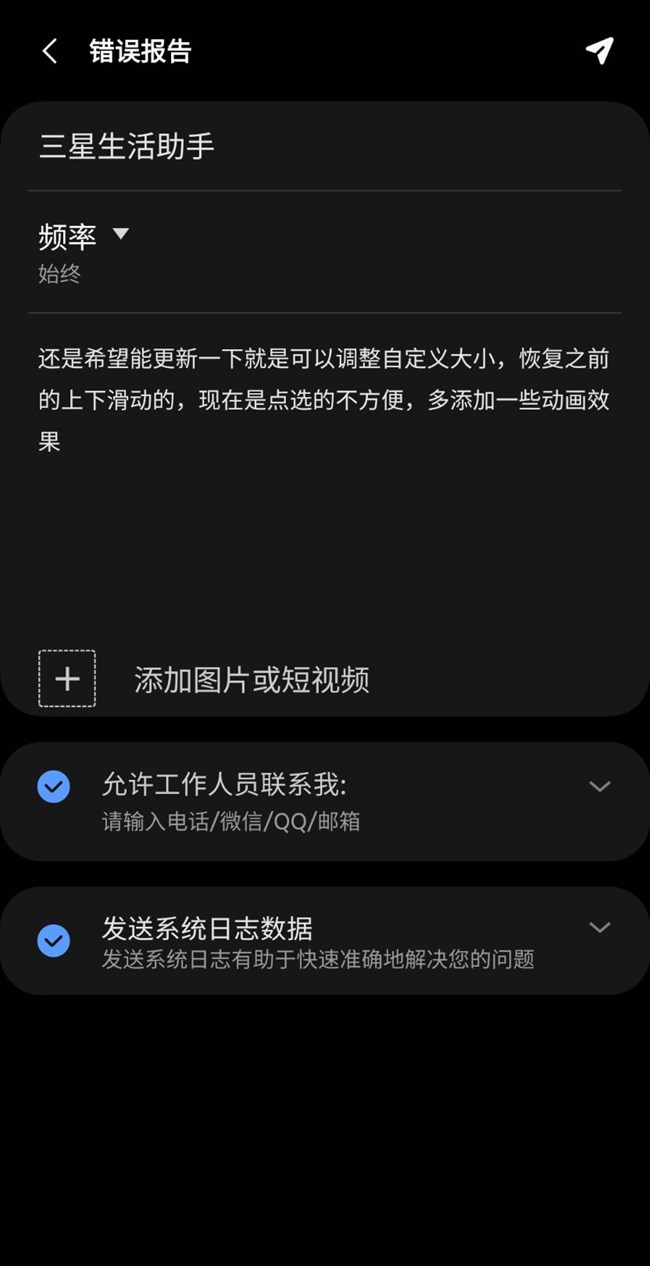Send the error report
650x1266 pixels.
point(599,51)
